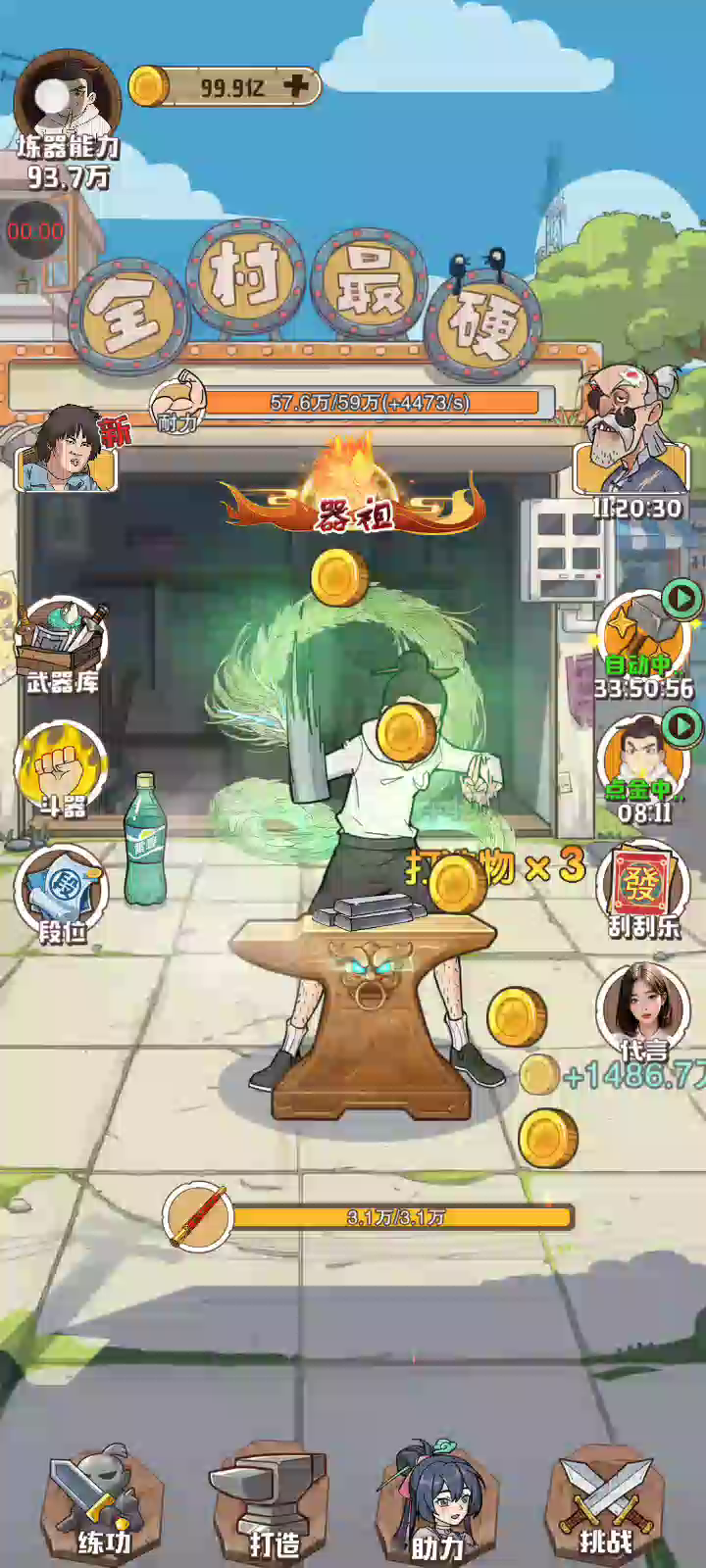
Task: Open the 斗器 flaming fist menu
Action: pyautogui.click(x=62, y=769)
